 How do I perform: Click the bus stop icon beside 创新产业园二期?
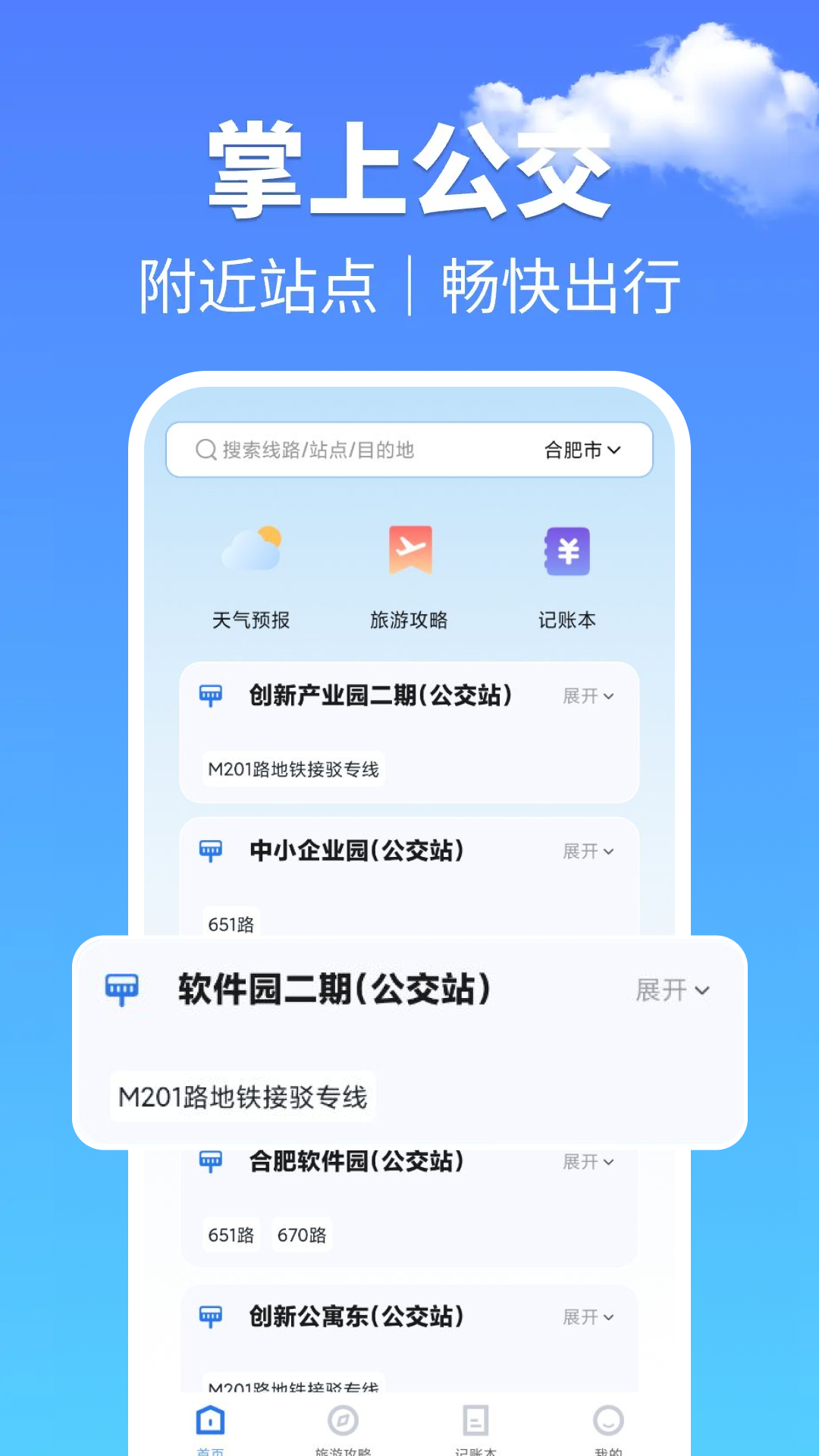pos(212,695)
